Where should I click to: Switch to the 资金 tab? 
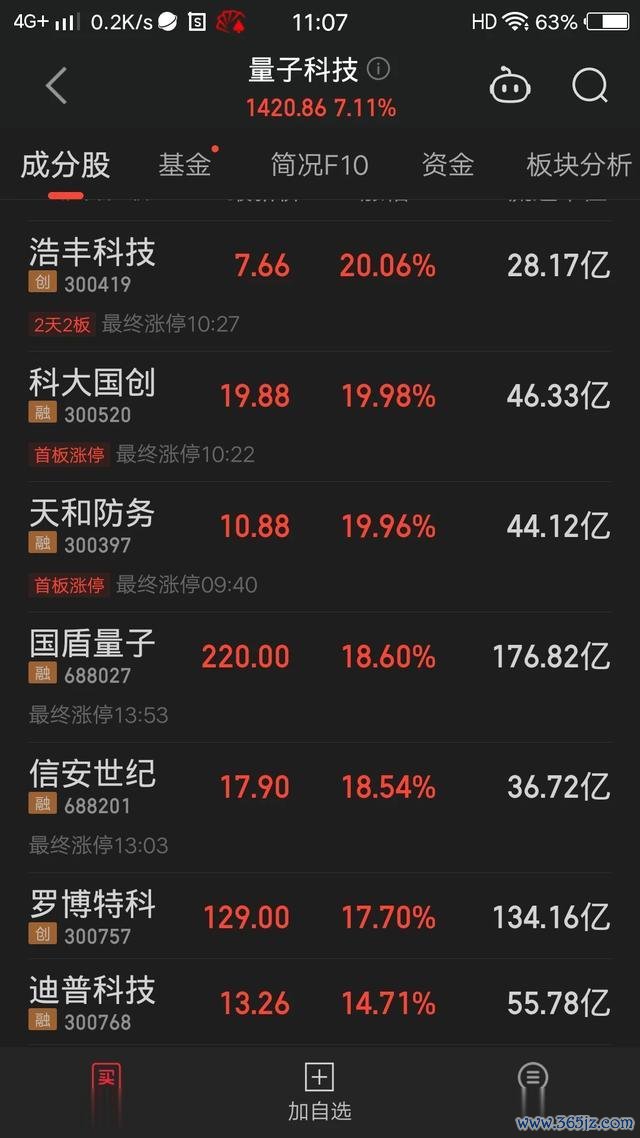click(448, 165)
